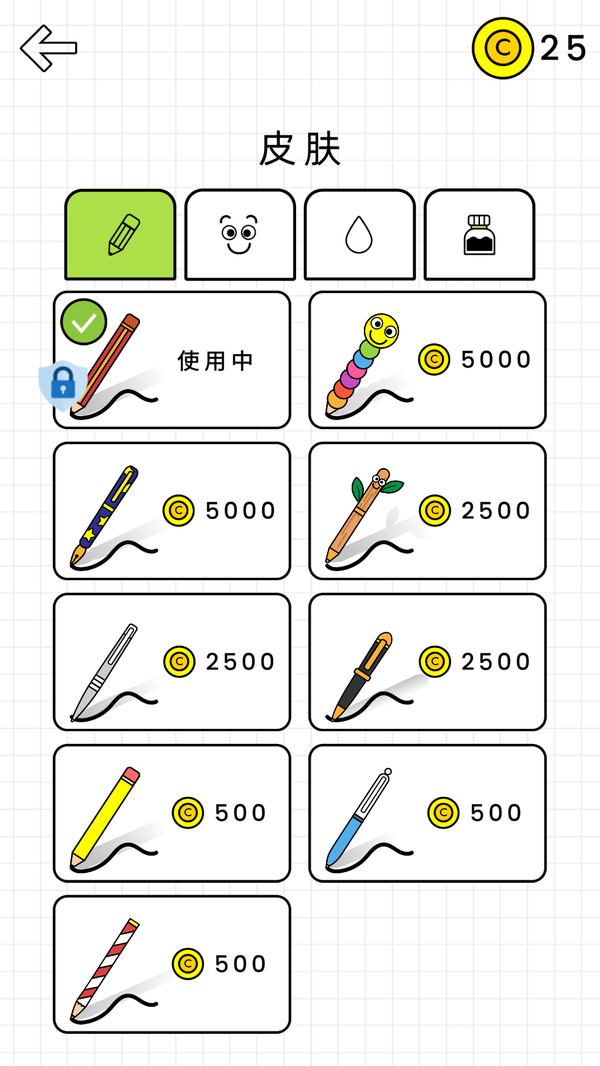Open the water drop skins tab
This screenshot has height=1066, width=600.
(359, 235)
